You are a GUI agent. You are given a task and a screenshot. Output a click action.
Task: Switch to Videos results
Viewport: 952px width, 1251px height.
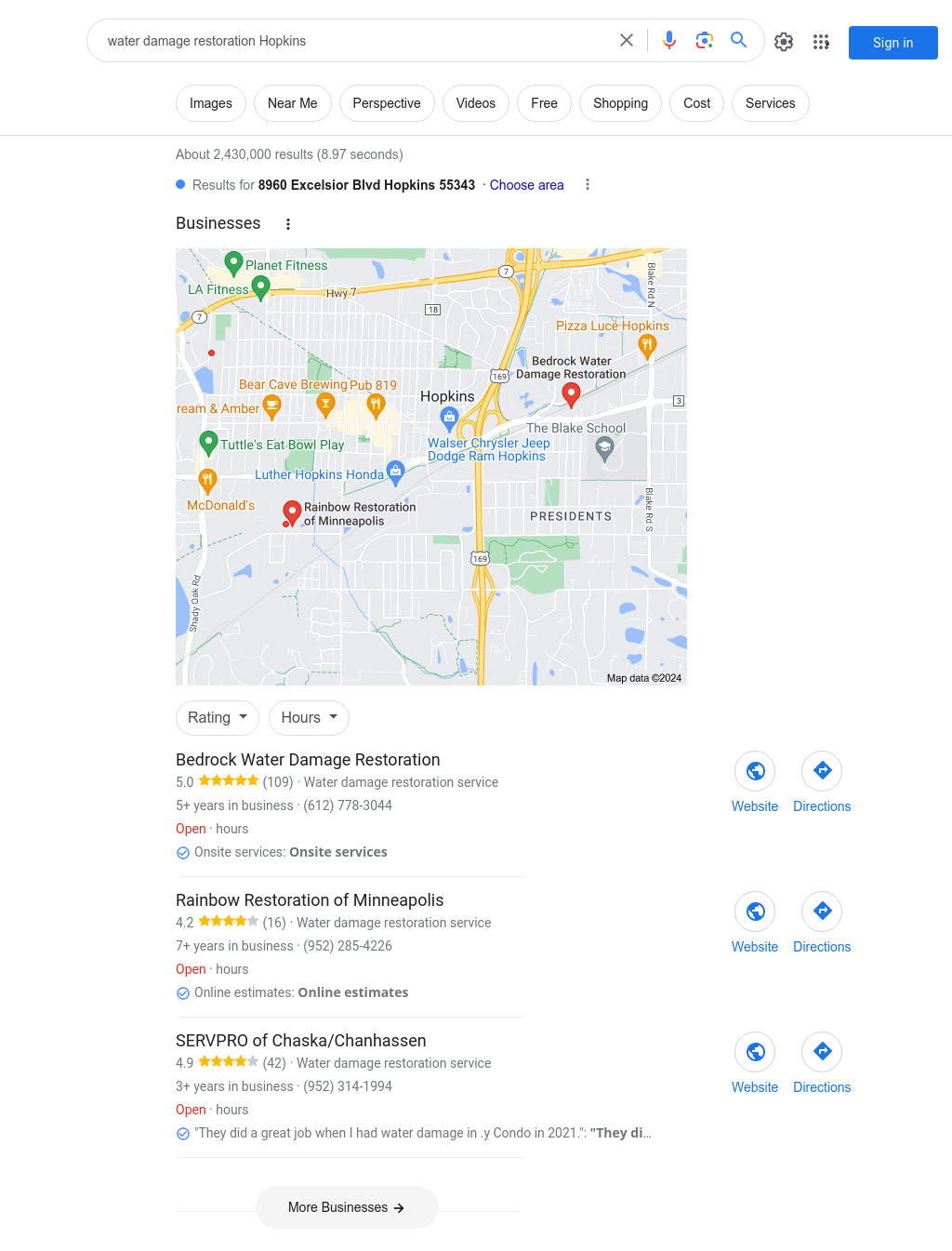point(475,103)
